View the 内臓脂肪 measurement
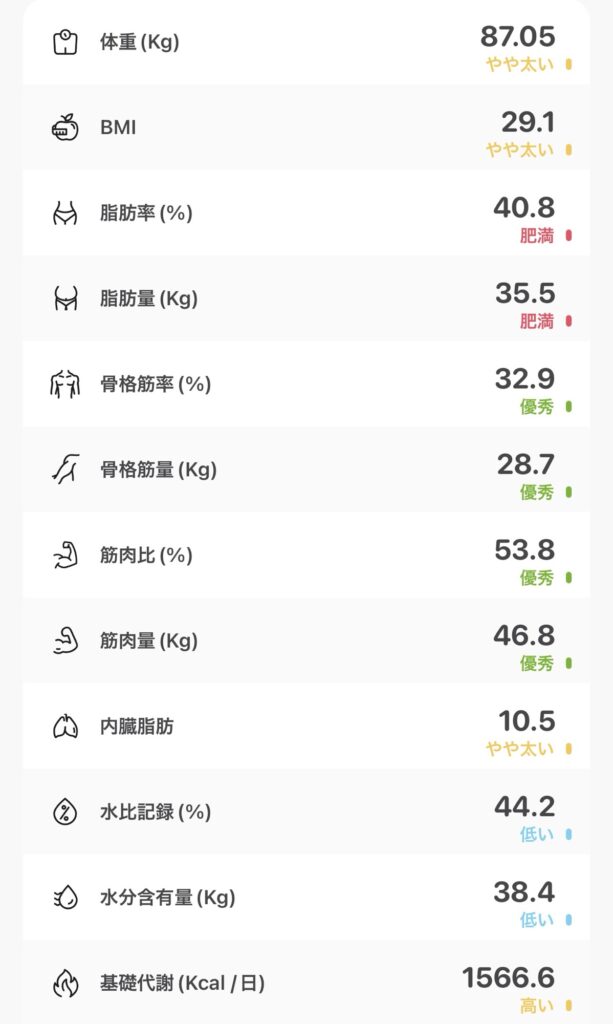The image size is (613, 1024). click(305, 726)
